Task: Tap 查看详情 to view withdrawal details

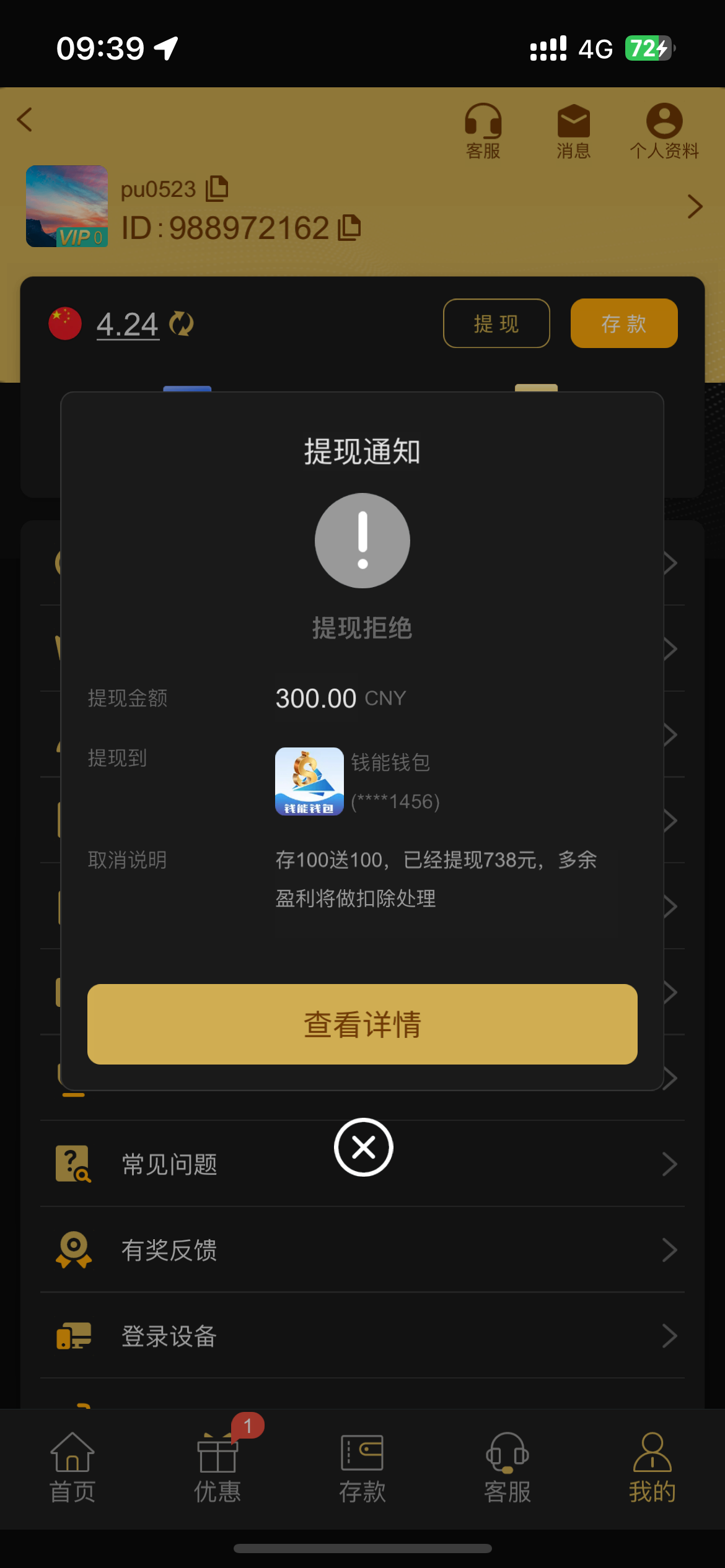Action: (362, 1024)
